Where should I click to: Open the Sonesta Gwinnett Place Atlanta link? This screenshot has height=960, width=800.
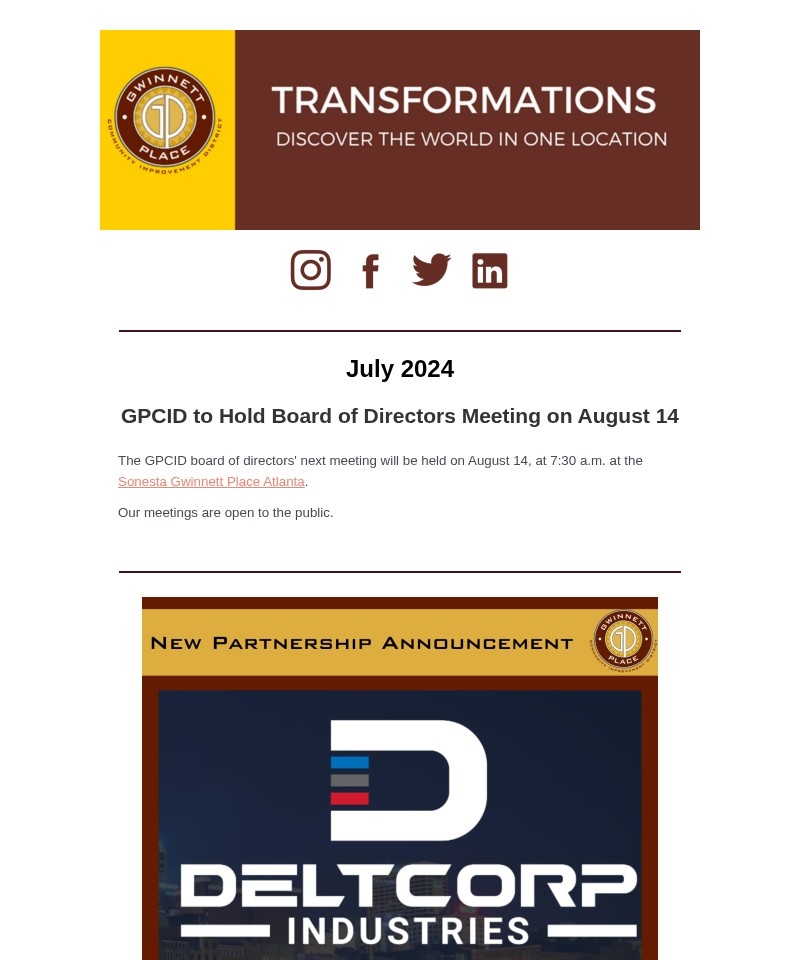[211, 482]
